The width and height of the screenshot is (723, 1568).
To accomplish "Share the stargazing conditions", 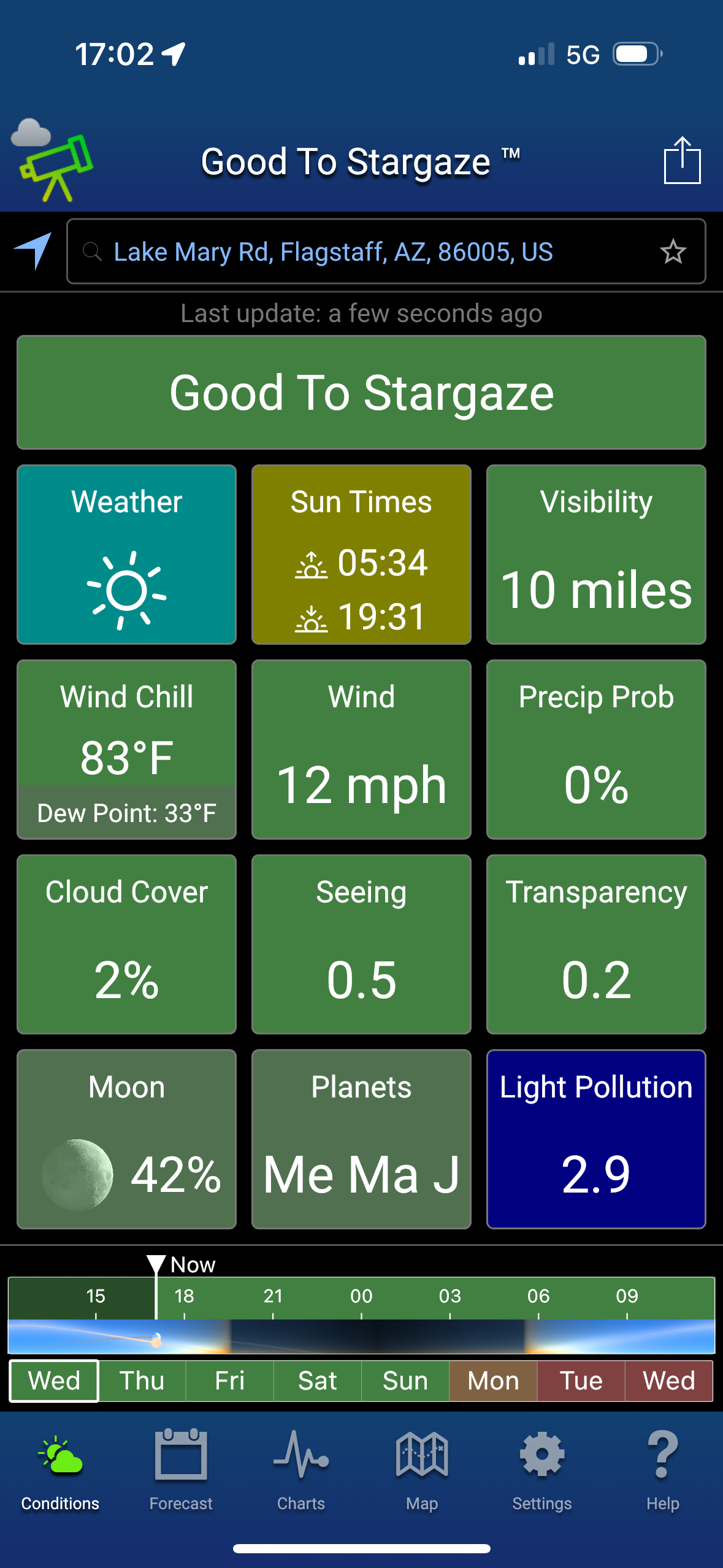I will pos(681,161).
